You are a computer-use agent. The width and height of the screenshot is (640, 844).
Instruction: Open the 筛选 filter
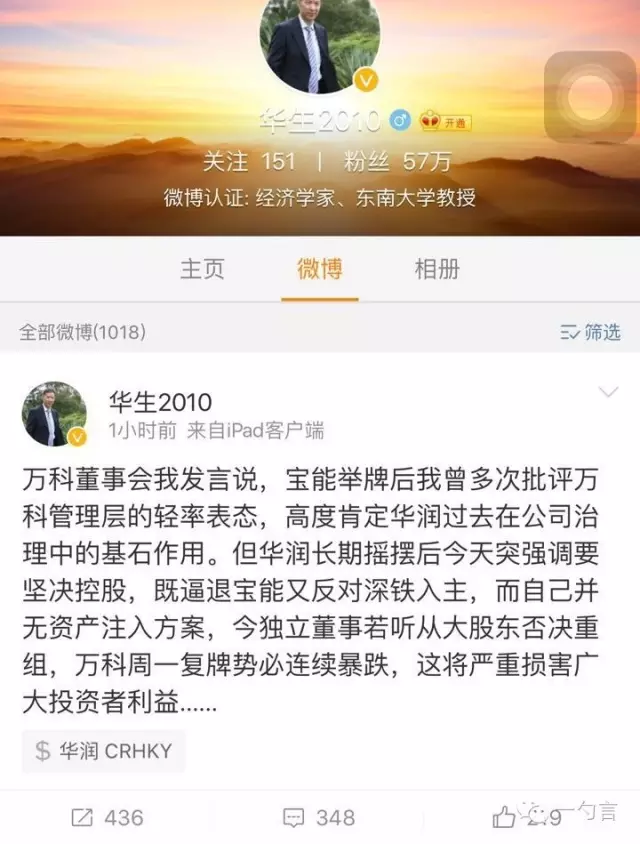pyautogui.click(x=591, y=332)
